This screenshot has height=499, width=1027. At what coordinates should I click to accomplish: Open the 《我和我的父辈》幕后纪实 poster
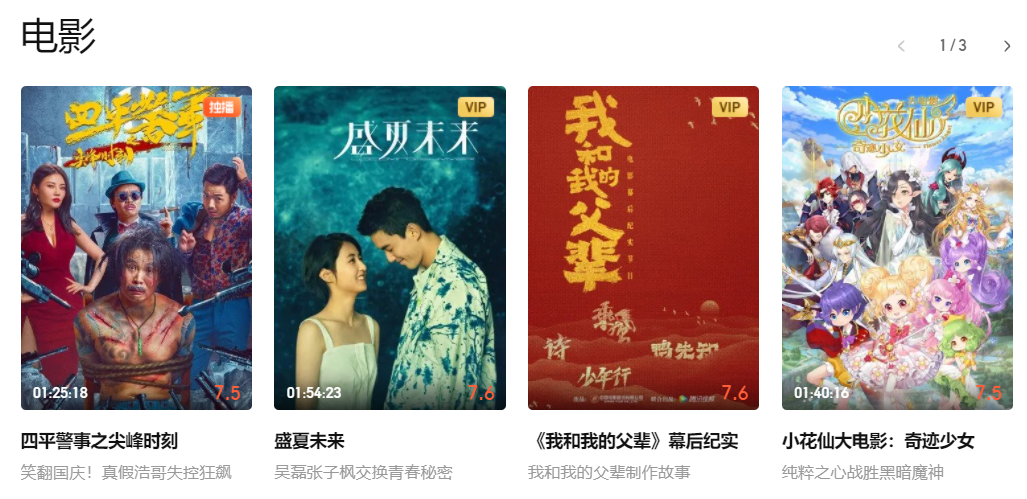point(643,248)
